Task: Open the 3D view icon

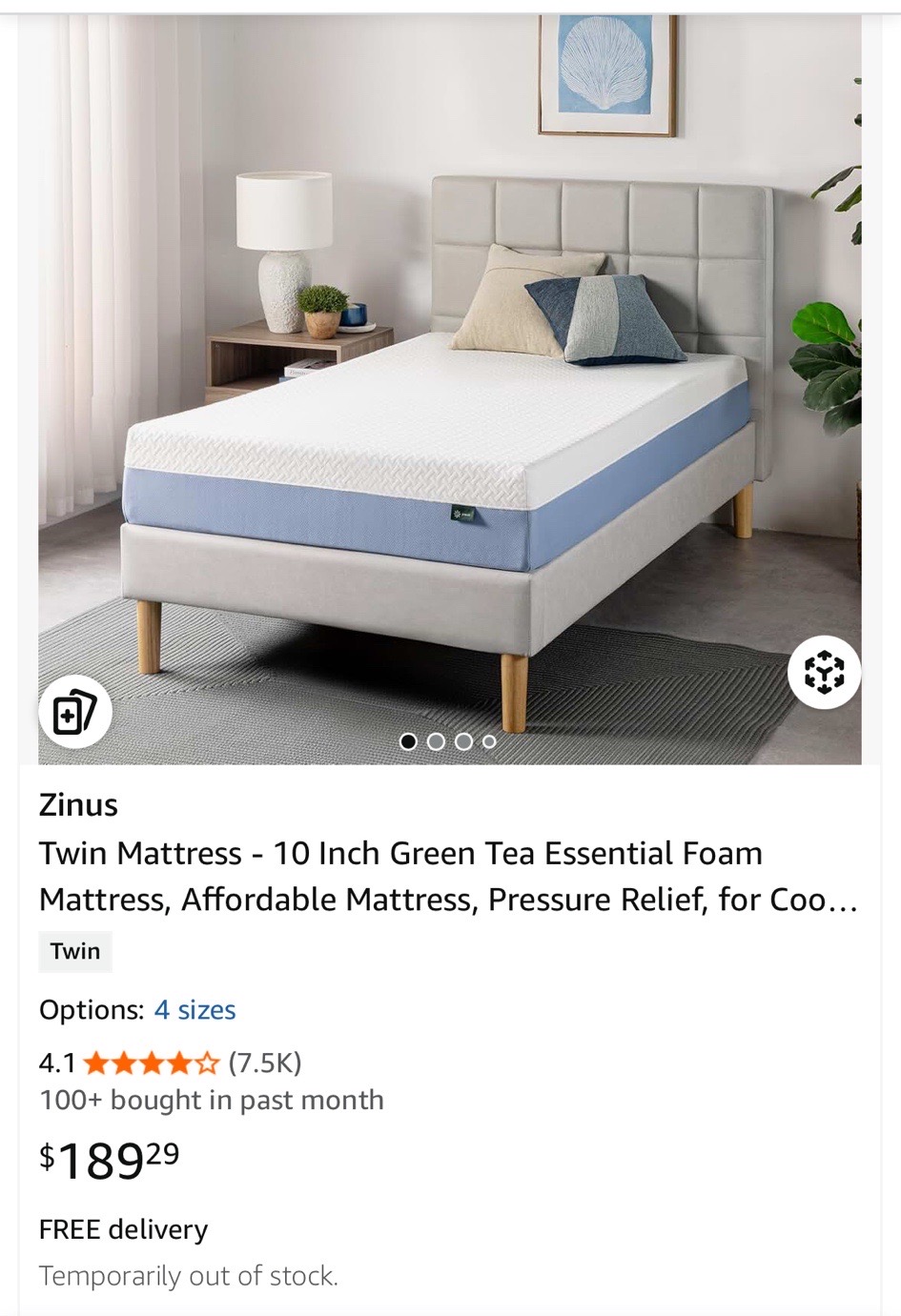Action: pos(824,672)
